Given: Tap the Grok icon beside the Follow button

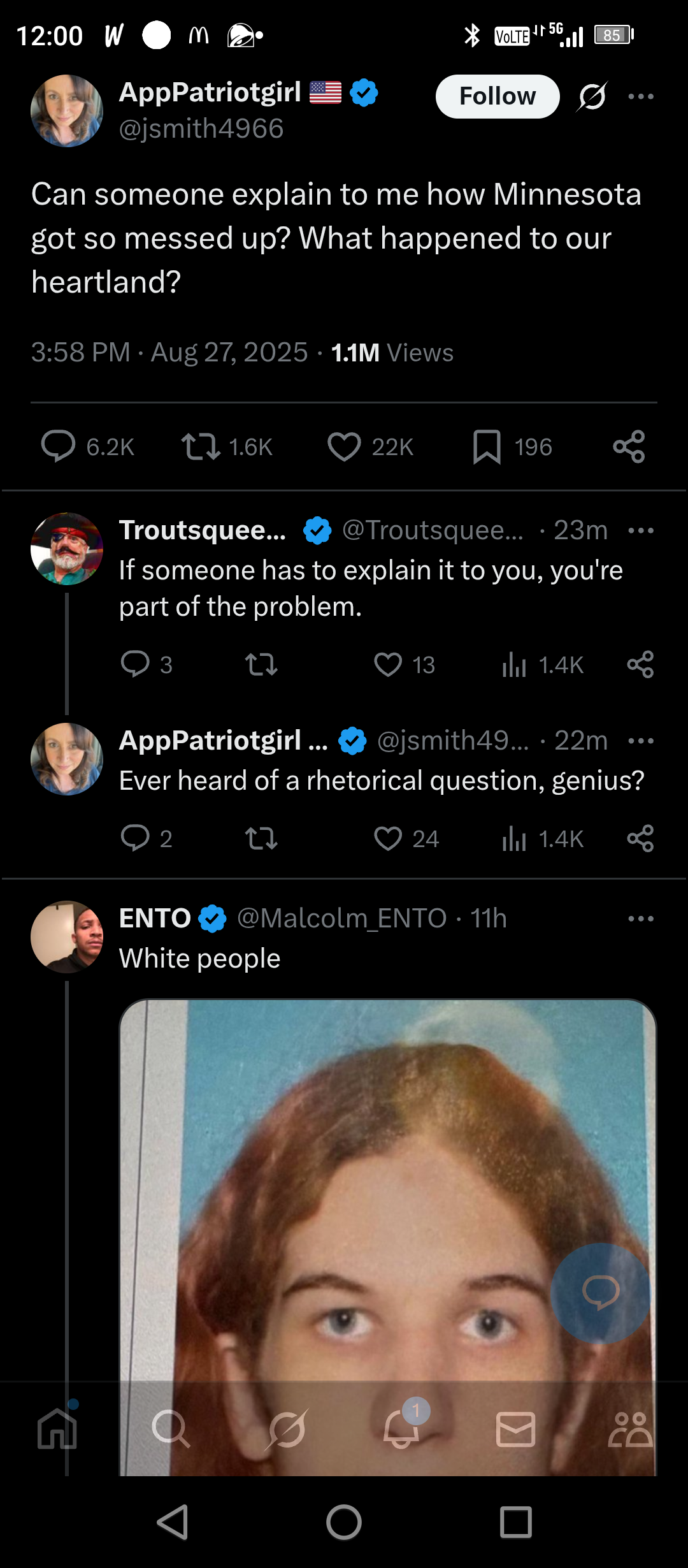Looking at the screenshot, I should pos(592,96).
